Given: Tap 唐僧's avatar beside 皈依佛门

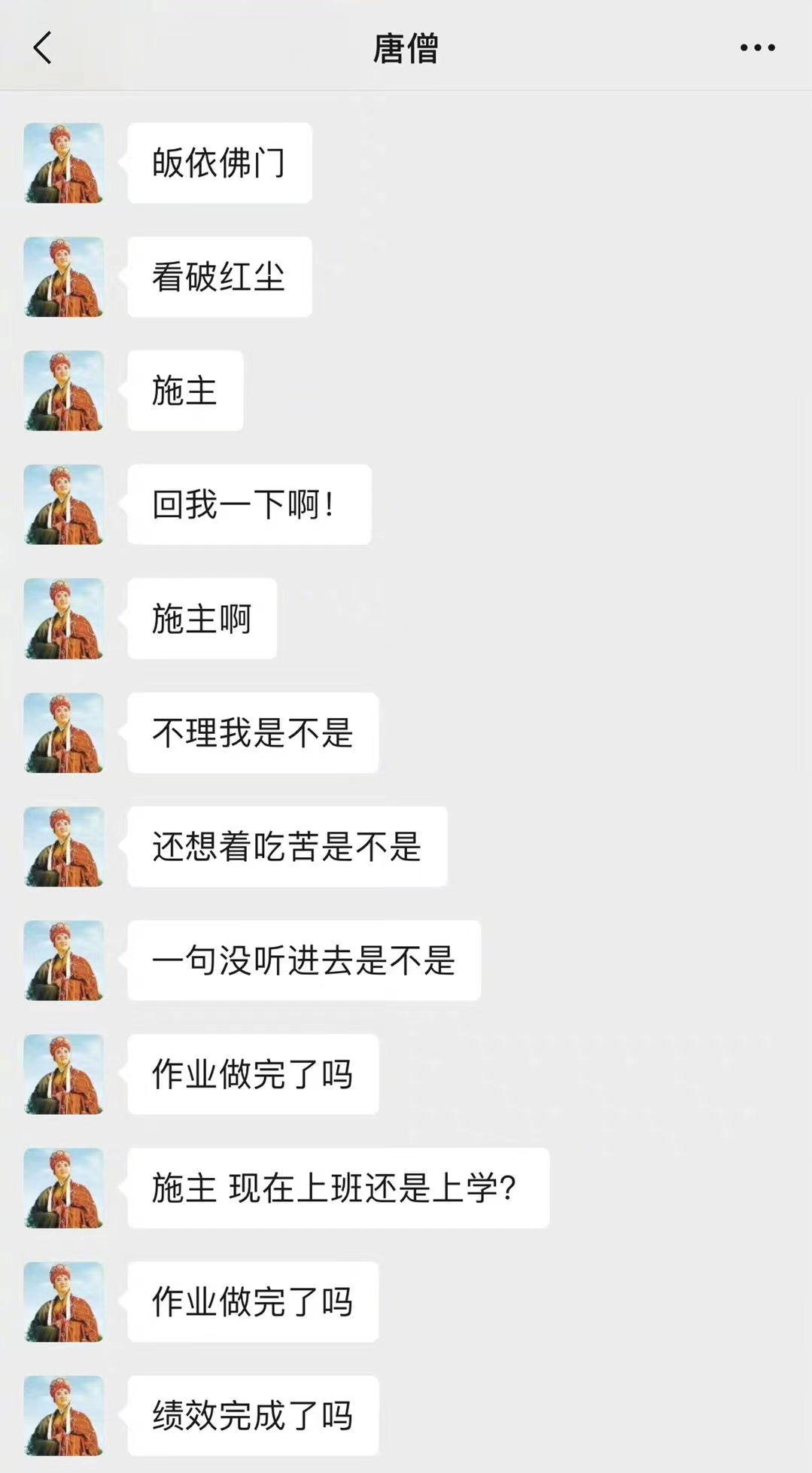Looking at the screenshot, I should click(64, 163).
